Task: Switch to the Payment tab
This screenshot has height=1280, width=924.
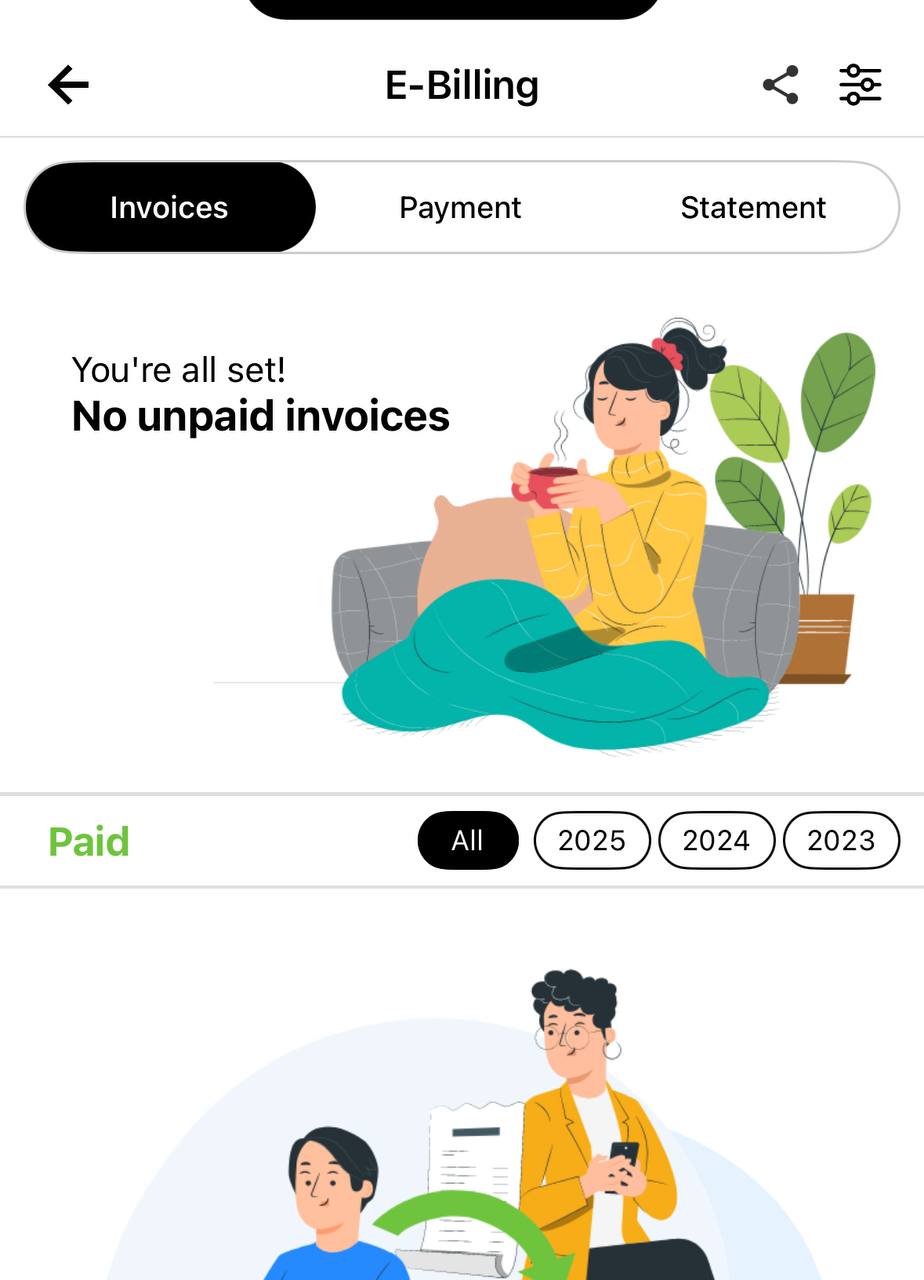Action: pyautogui.click(x=460, y=208)
